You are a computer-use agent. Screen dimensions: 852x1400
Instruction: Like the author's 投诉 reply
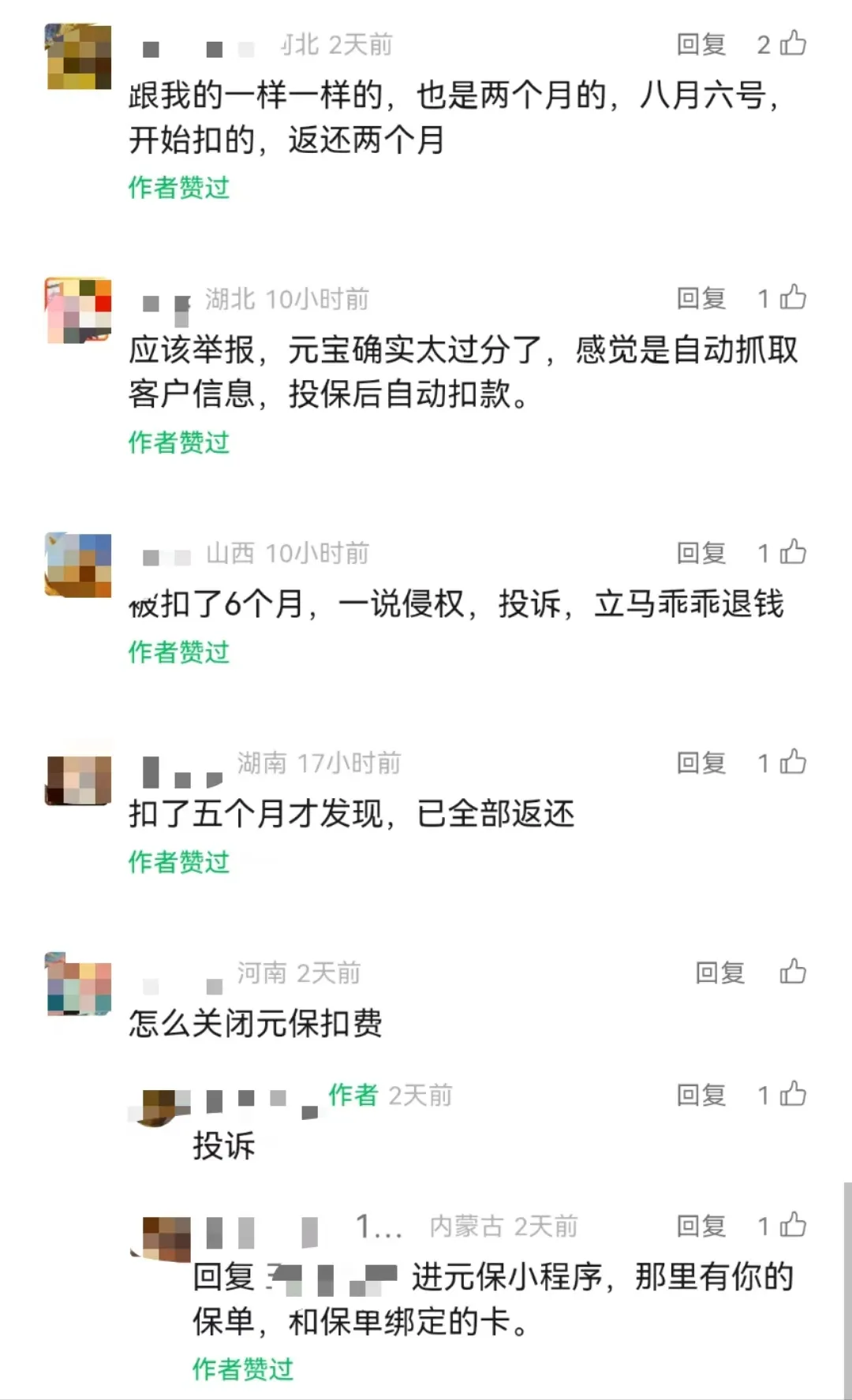(x=792, y=1095)
